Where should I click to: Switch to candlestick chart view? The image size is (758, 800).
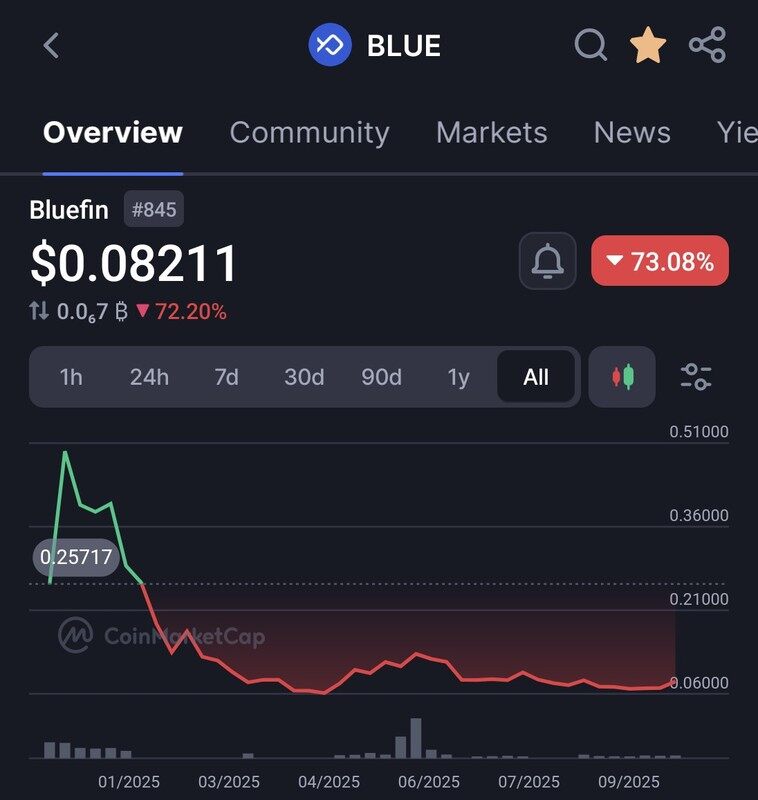(622, 377)
